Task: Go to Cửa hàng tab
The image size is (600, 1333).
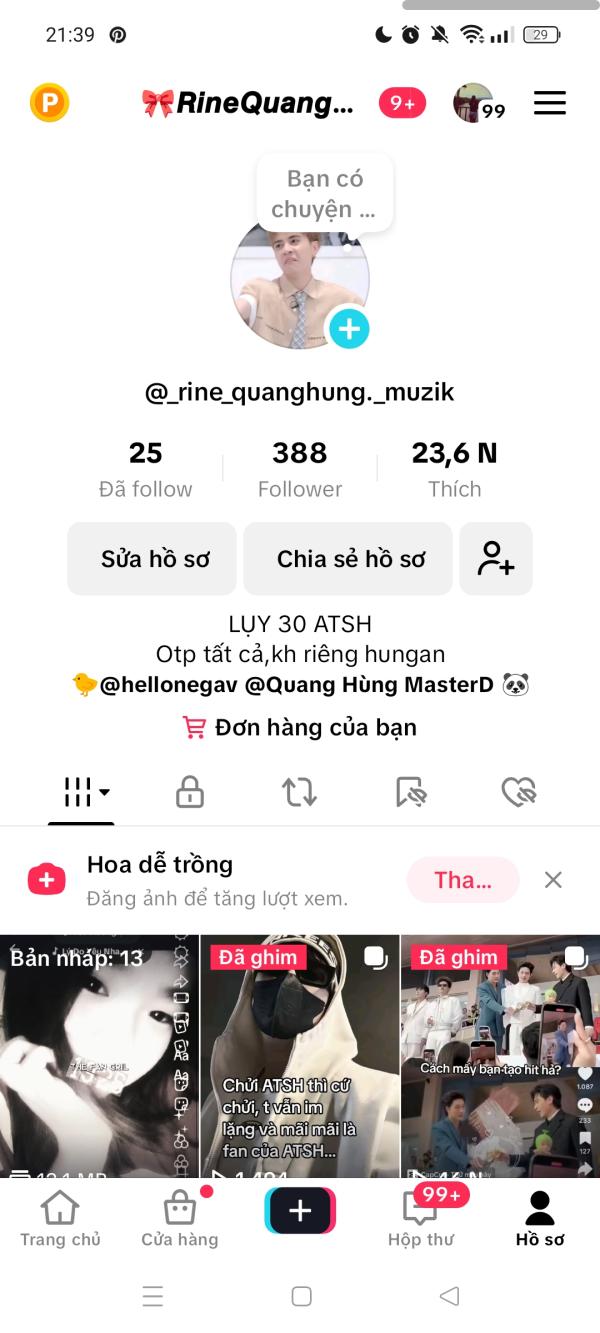Action: (180, 1219)
